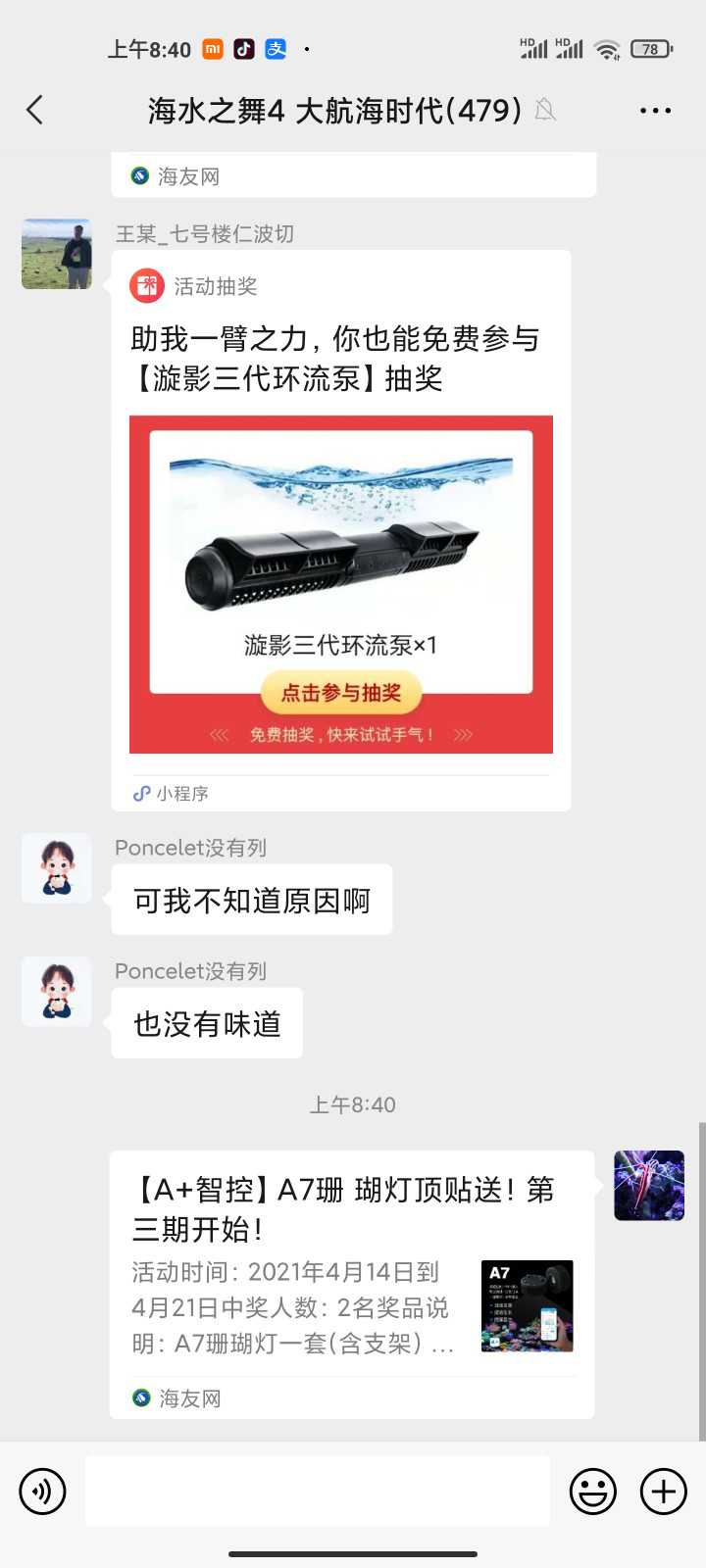Open my own avatar beside the A7 card
Viewport: 706px width, 1568px height.
click(649, 1186)
